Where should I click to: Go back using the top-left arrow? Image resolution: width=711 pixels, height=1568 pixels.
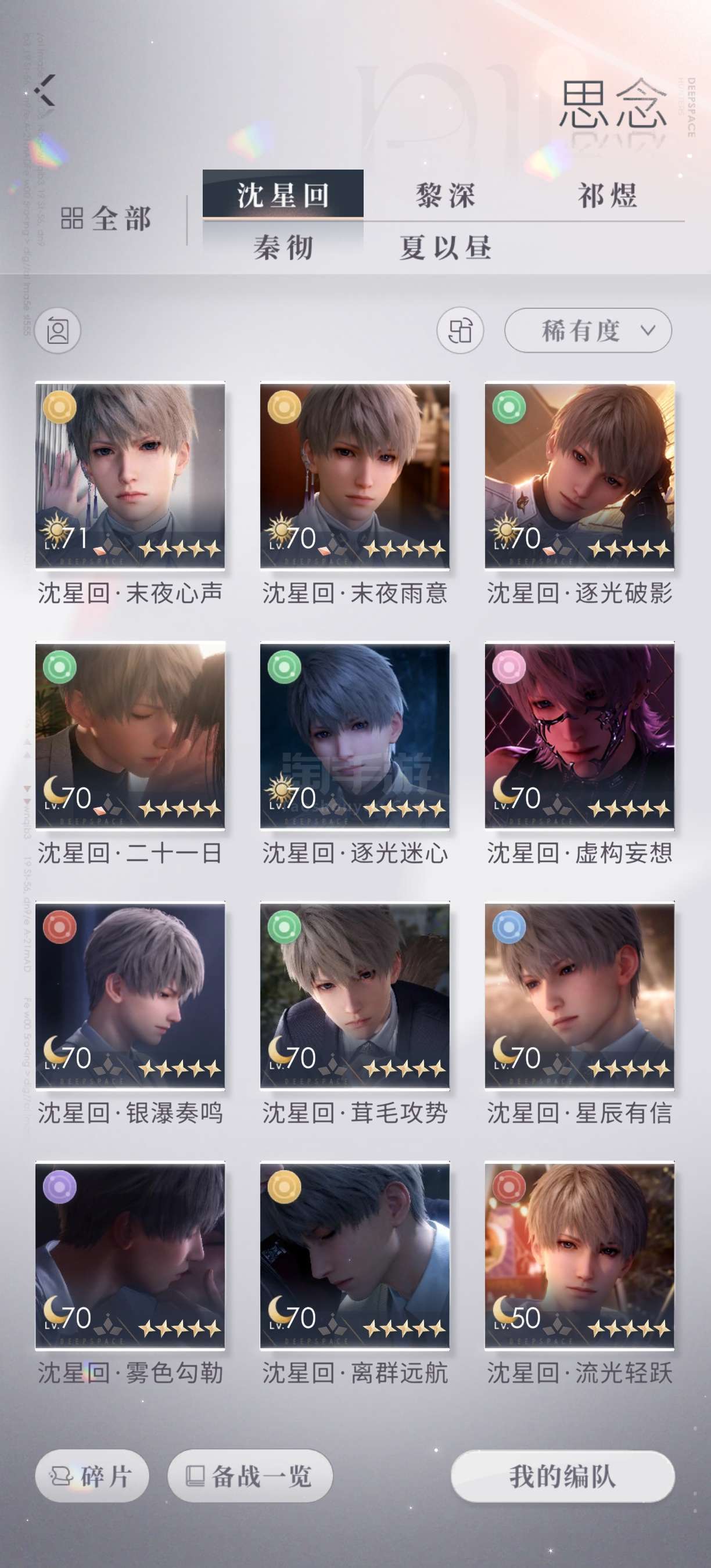click(45, 91)
